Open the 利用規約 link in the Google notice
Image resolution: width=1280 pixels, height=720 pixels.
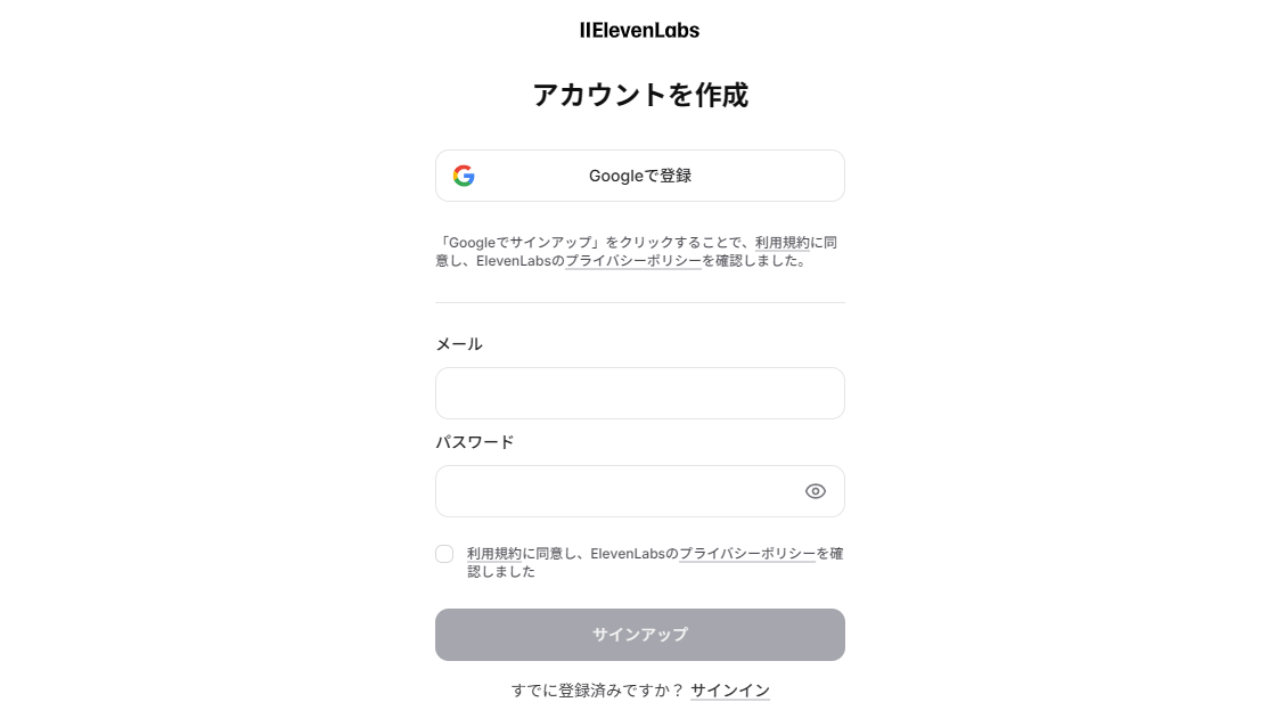tap(781, 243)
